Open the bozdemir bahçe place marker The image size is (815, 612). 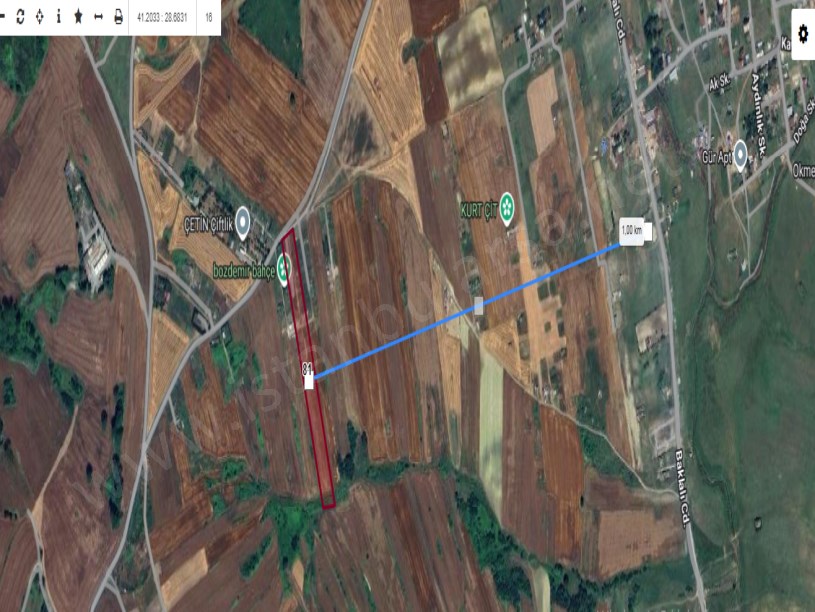(x=284, y=266)
